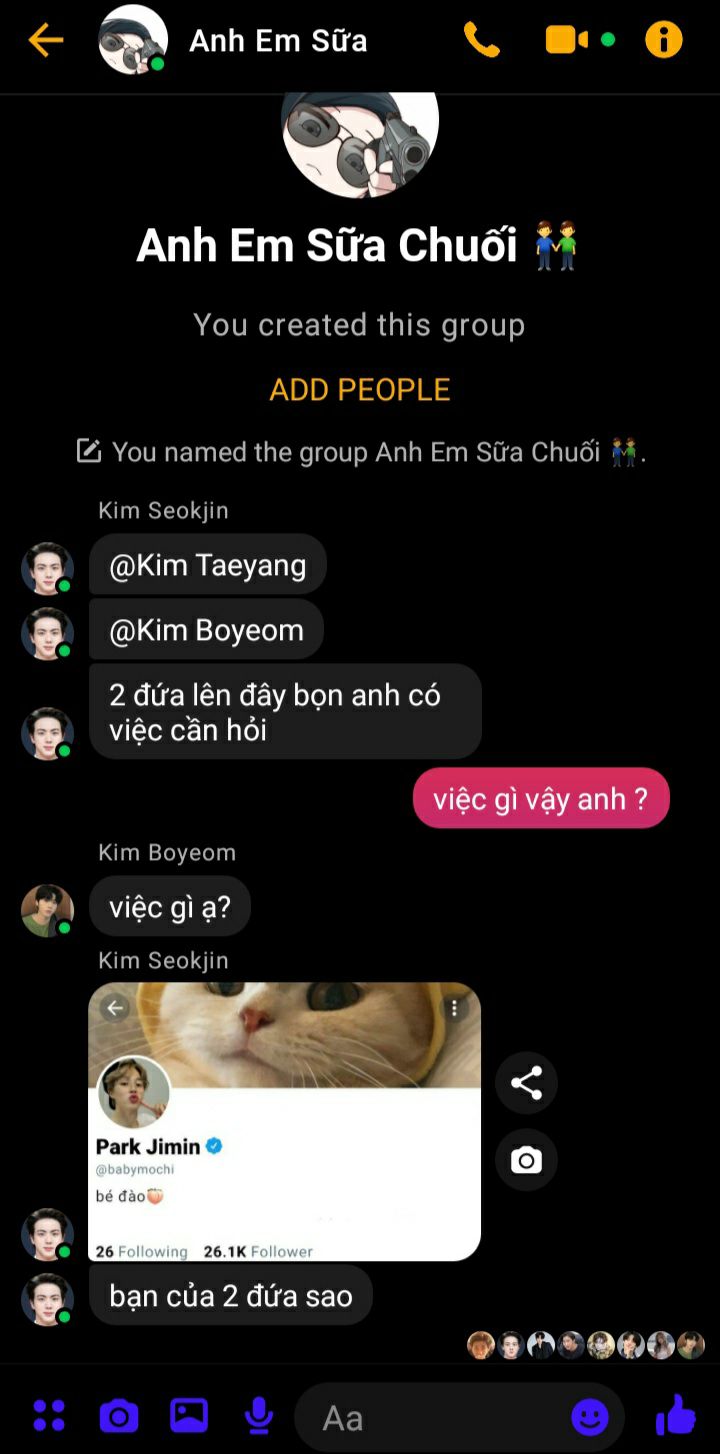Start a voice call with the group
The image size is (720, 1454).
[481, 40]
